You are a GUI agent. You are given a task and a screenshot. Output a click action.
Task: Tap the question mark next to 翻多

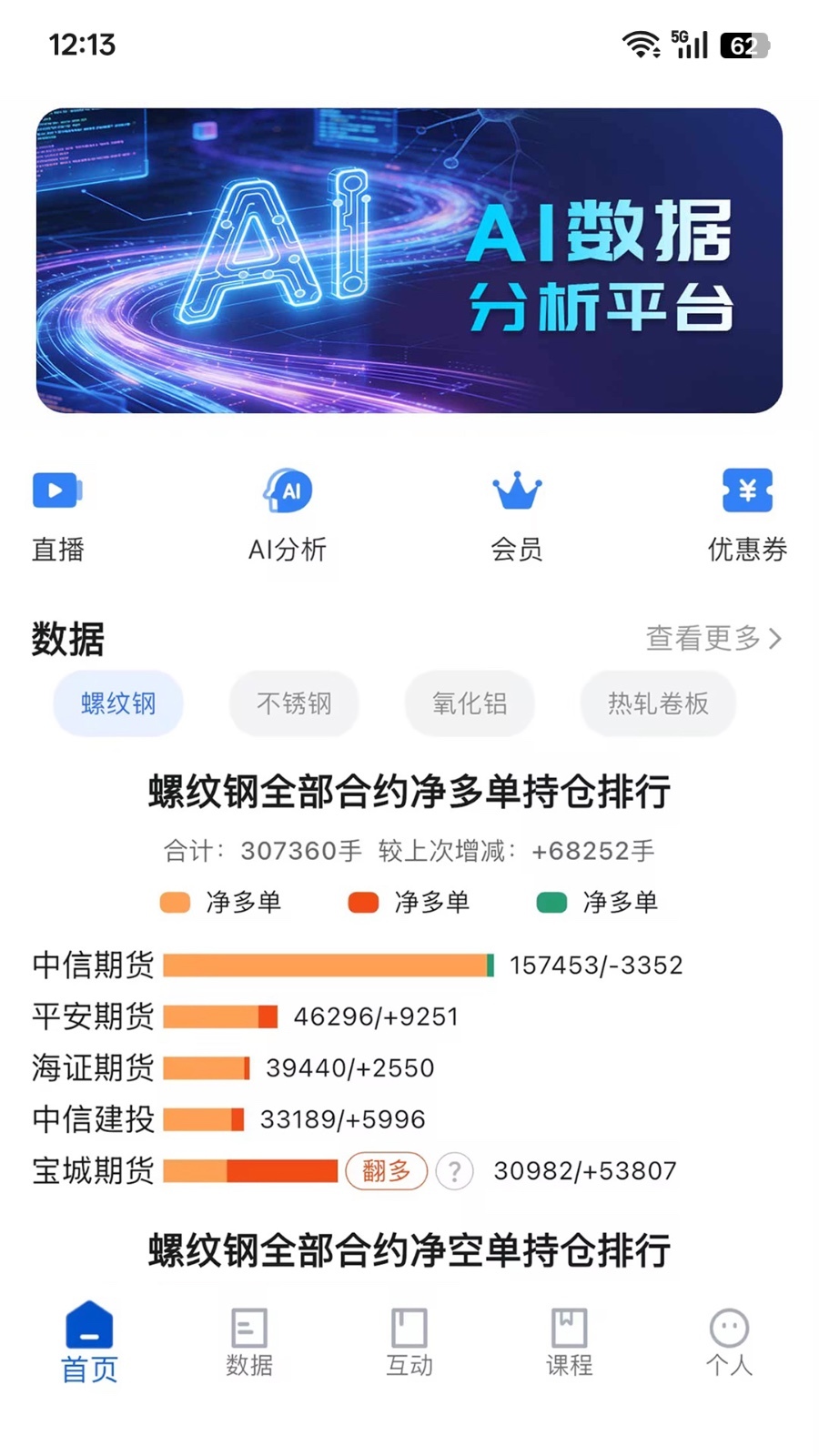pos(455,1171)
